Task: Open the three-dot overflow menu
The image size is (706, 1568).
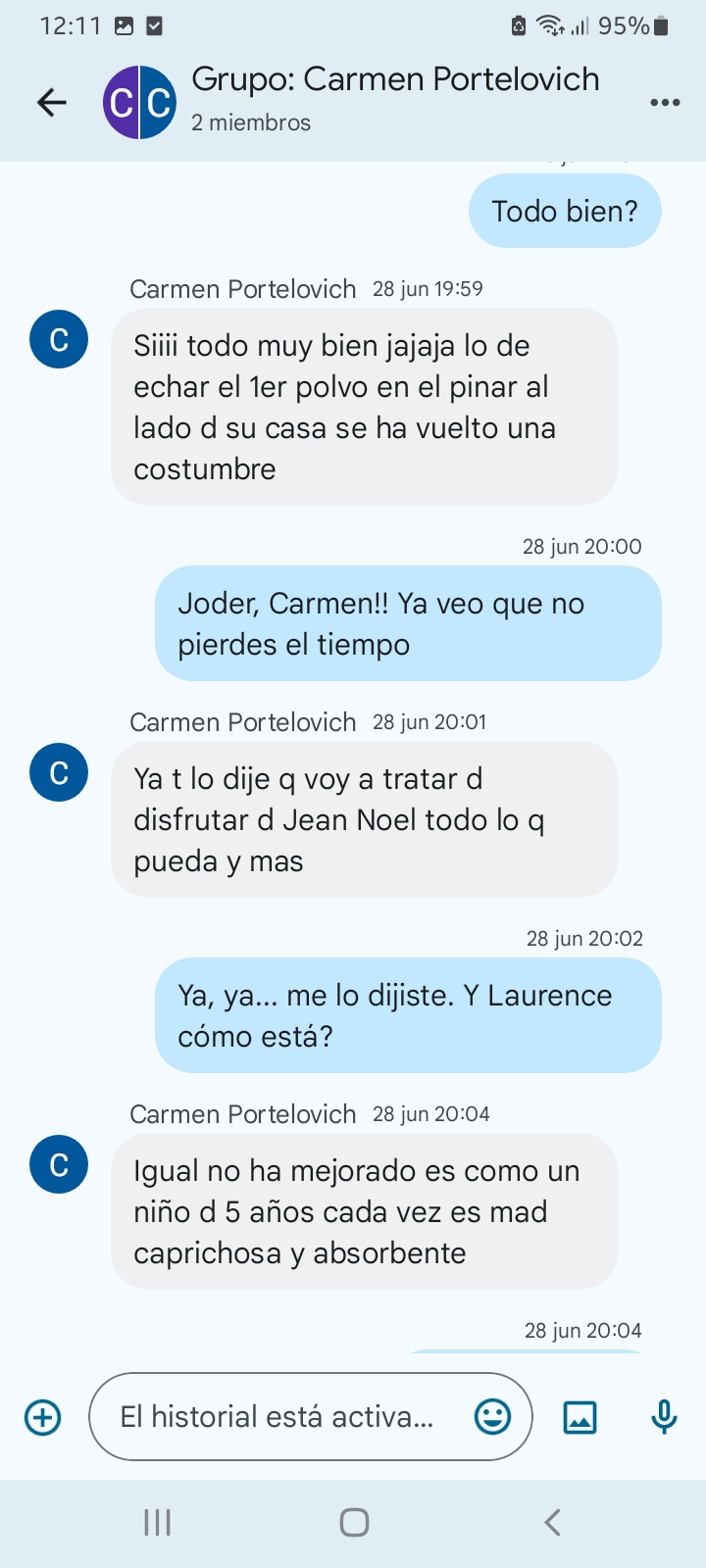Action: 665,102
